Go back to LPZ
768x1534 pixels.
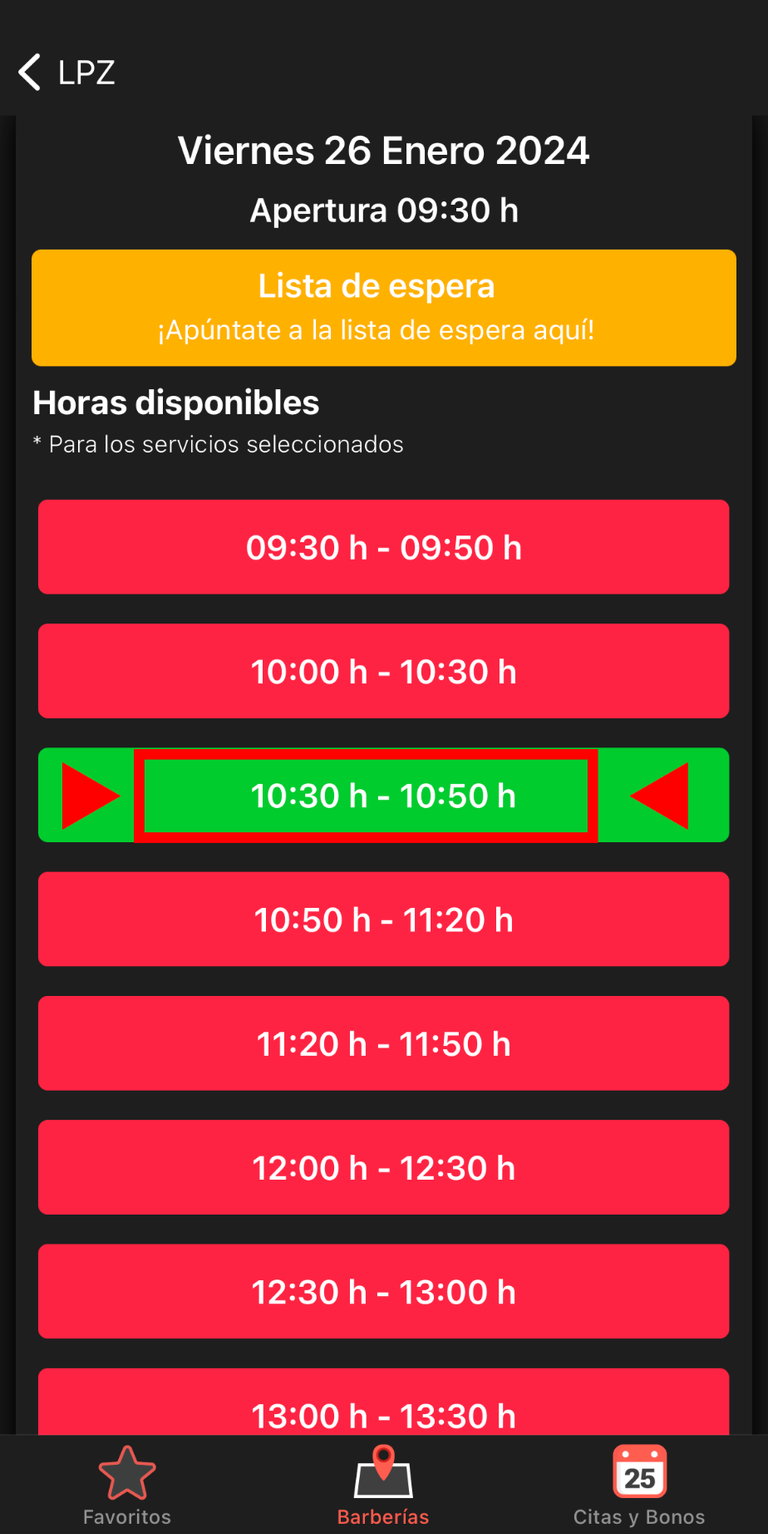point(66,73)
